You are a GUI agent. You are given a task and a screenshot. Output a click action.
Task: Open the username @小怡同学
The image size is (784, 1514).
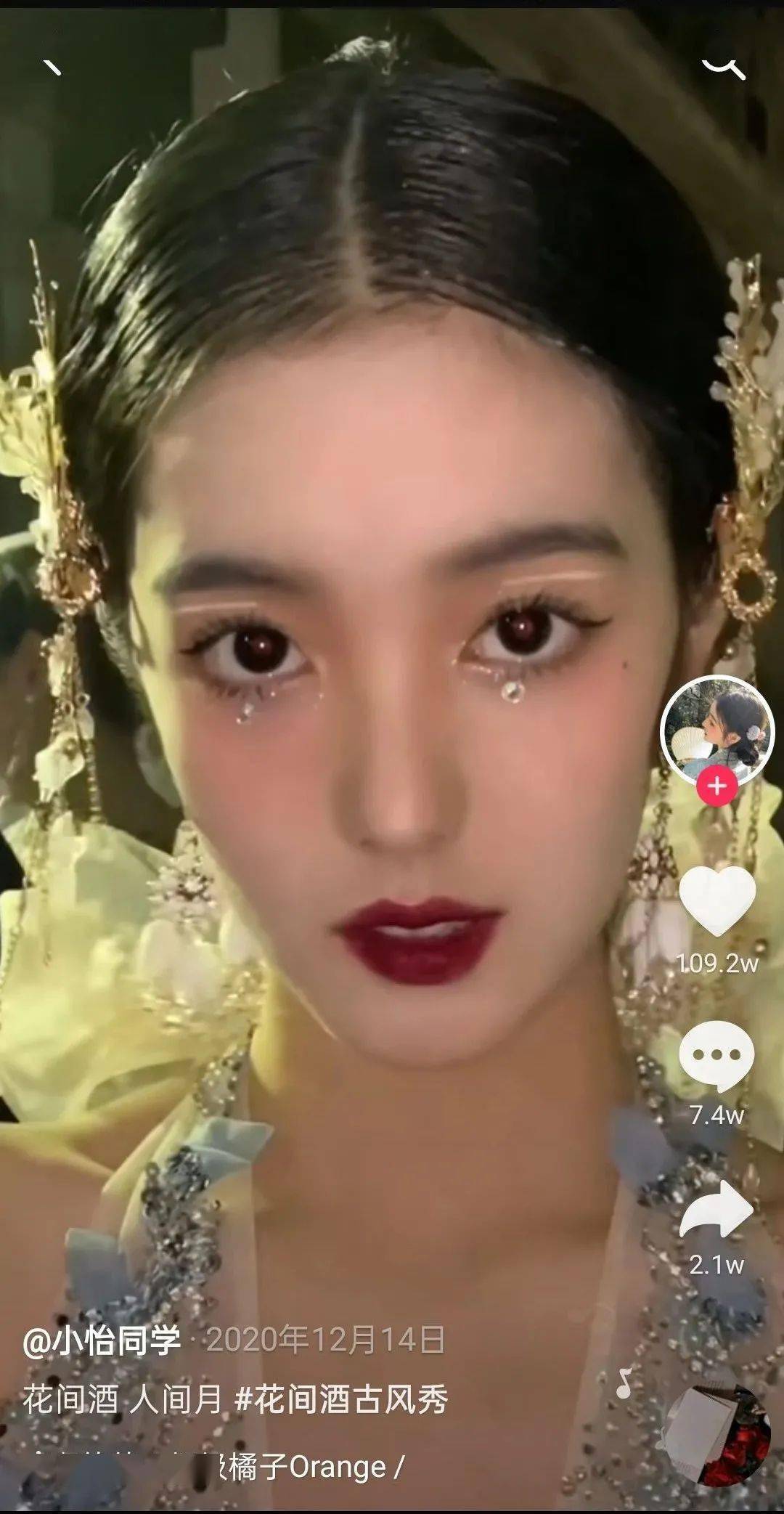tap(102, 1340)
